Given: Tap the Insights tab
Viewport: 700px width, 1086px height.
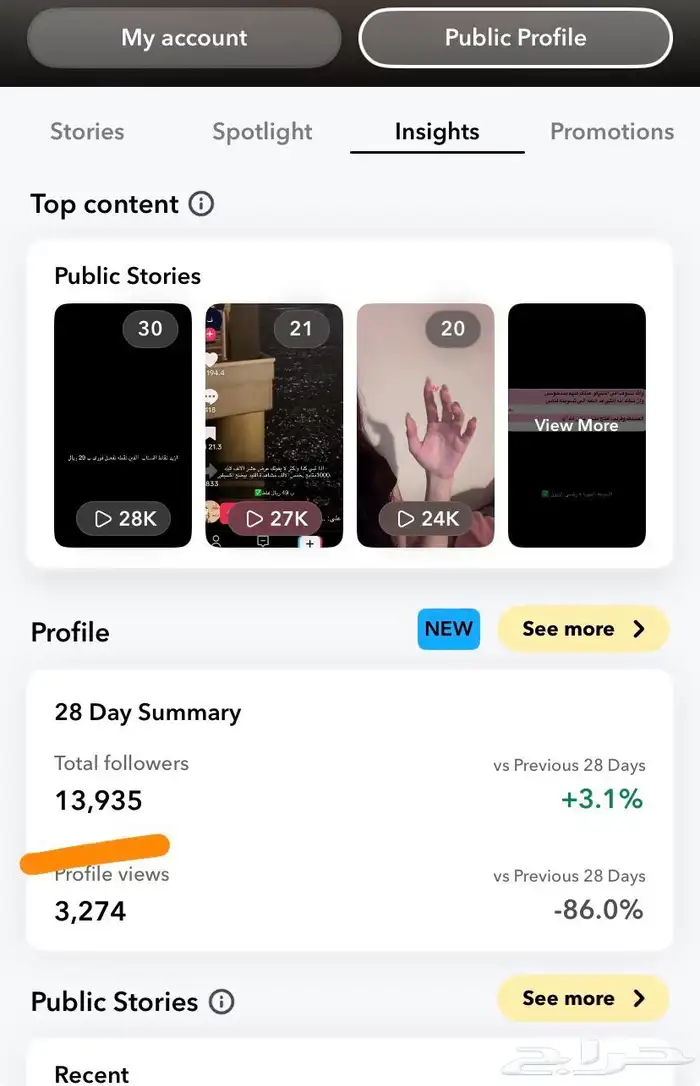Looking at the screenshot, I should (x=437, y=132).
